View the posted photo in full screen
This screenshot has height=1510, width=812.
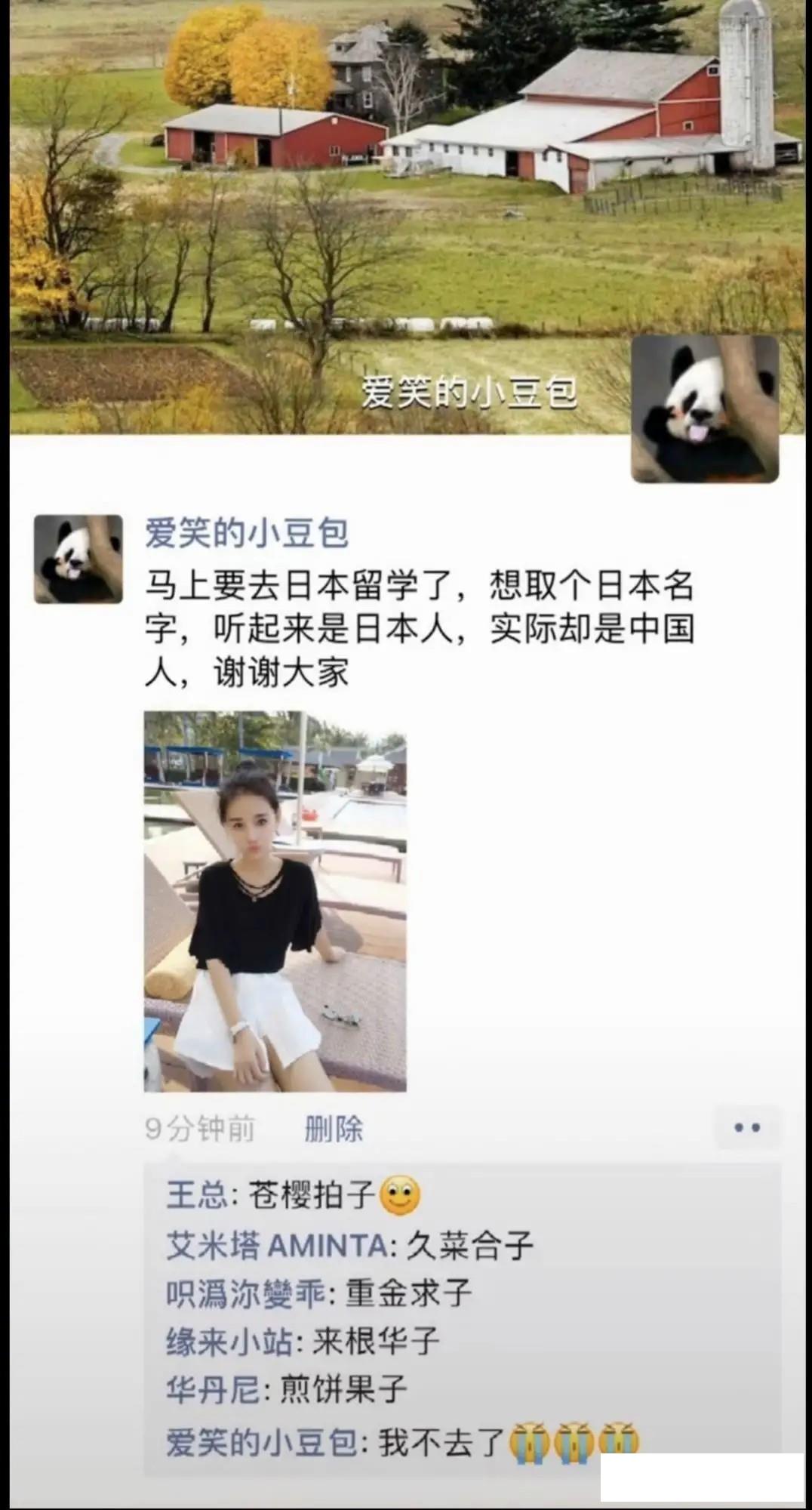[275, 901]
